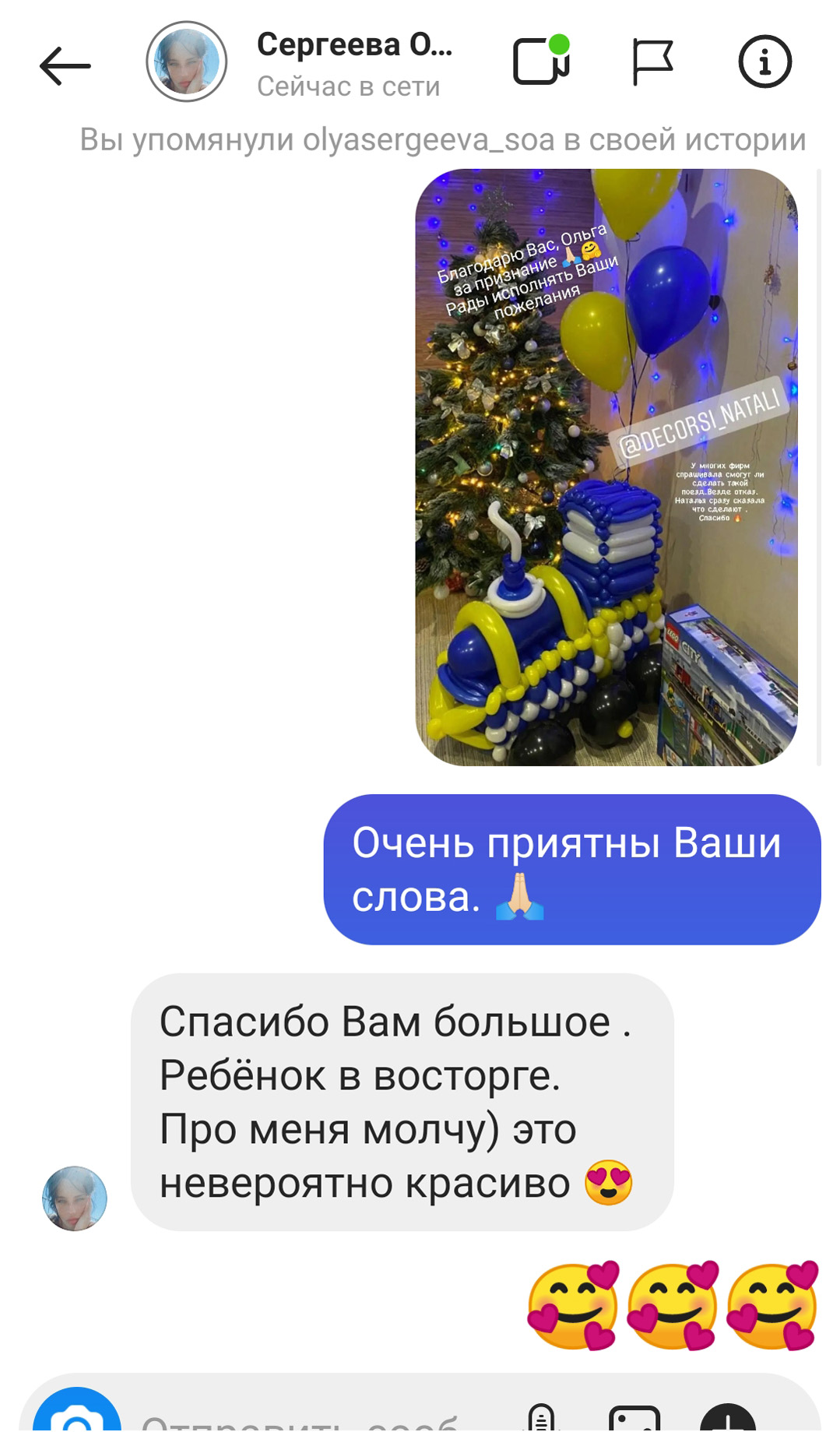Flag this conversation

(x=652, y=62)
